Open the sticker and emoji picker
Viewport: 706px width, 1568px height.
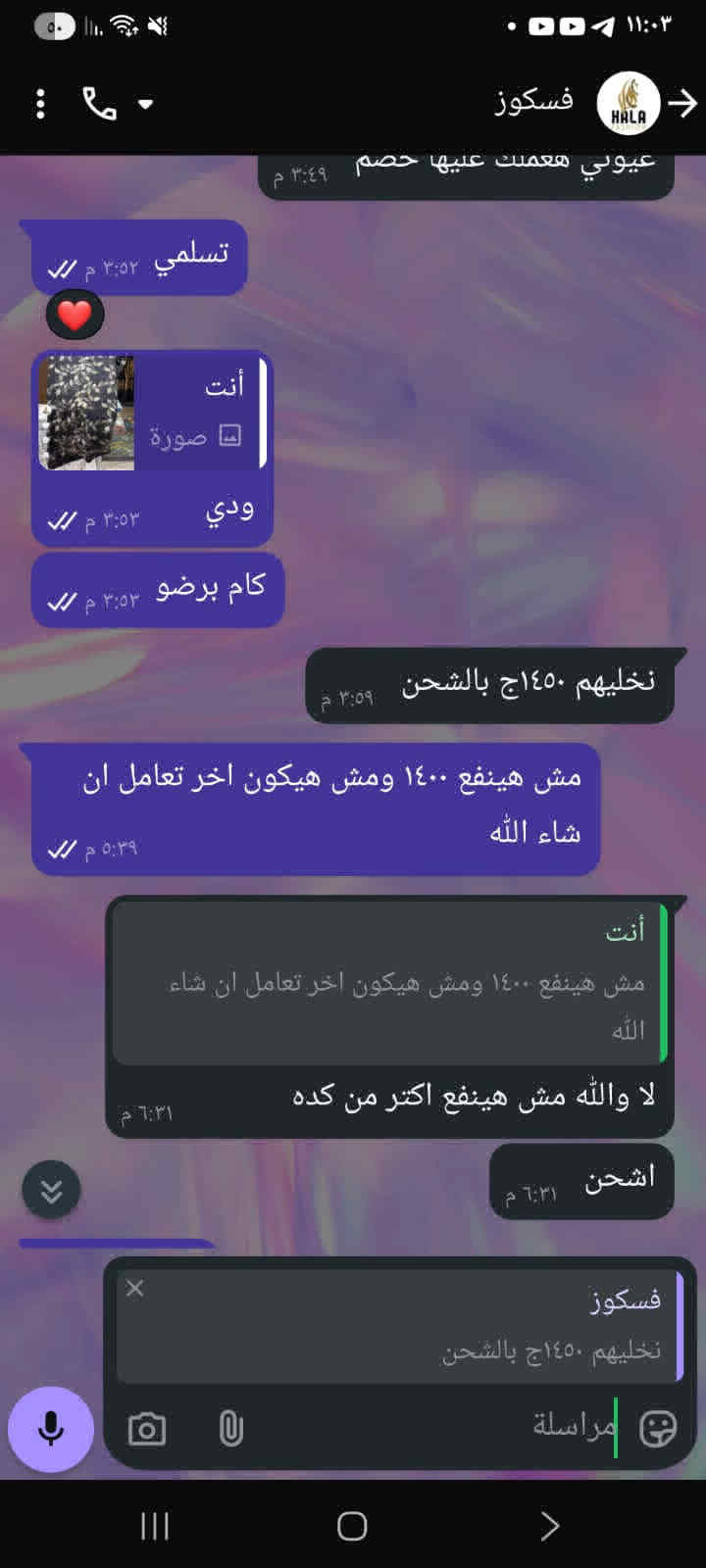(657, 1429)
